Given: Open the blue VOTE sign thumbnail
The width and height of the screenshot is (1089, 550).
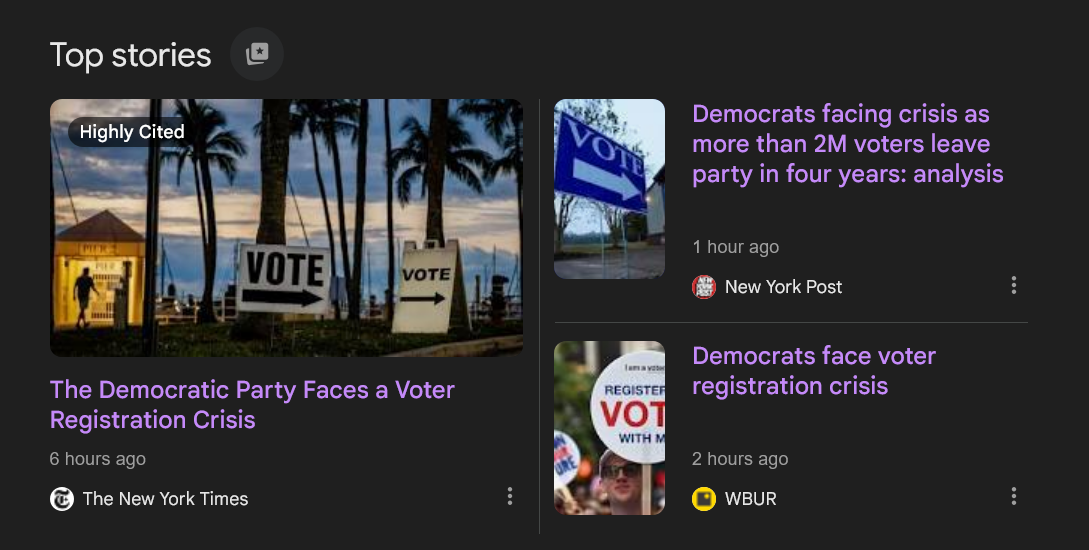Looking at the screenshot, I should [609, 189].
